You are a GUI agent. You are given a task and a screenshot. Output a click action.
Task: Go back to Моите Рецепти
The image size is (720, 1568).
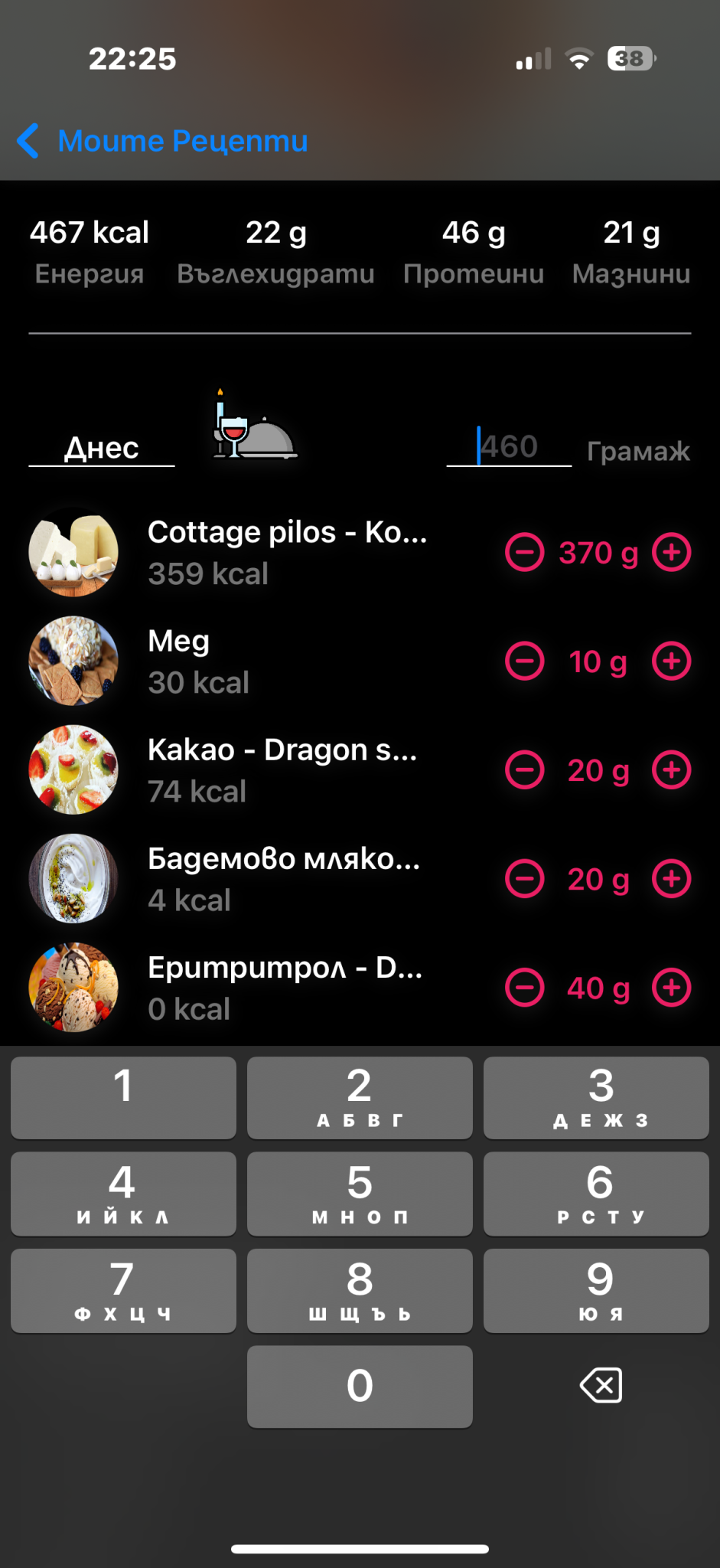coord(162,141)
